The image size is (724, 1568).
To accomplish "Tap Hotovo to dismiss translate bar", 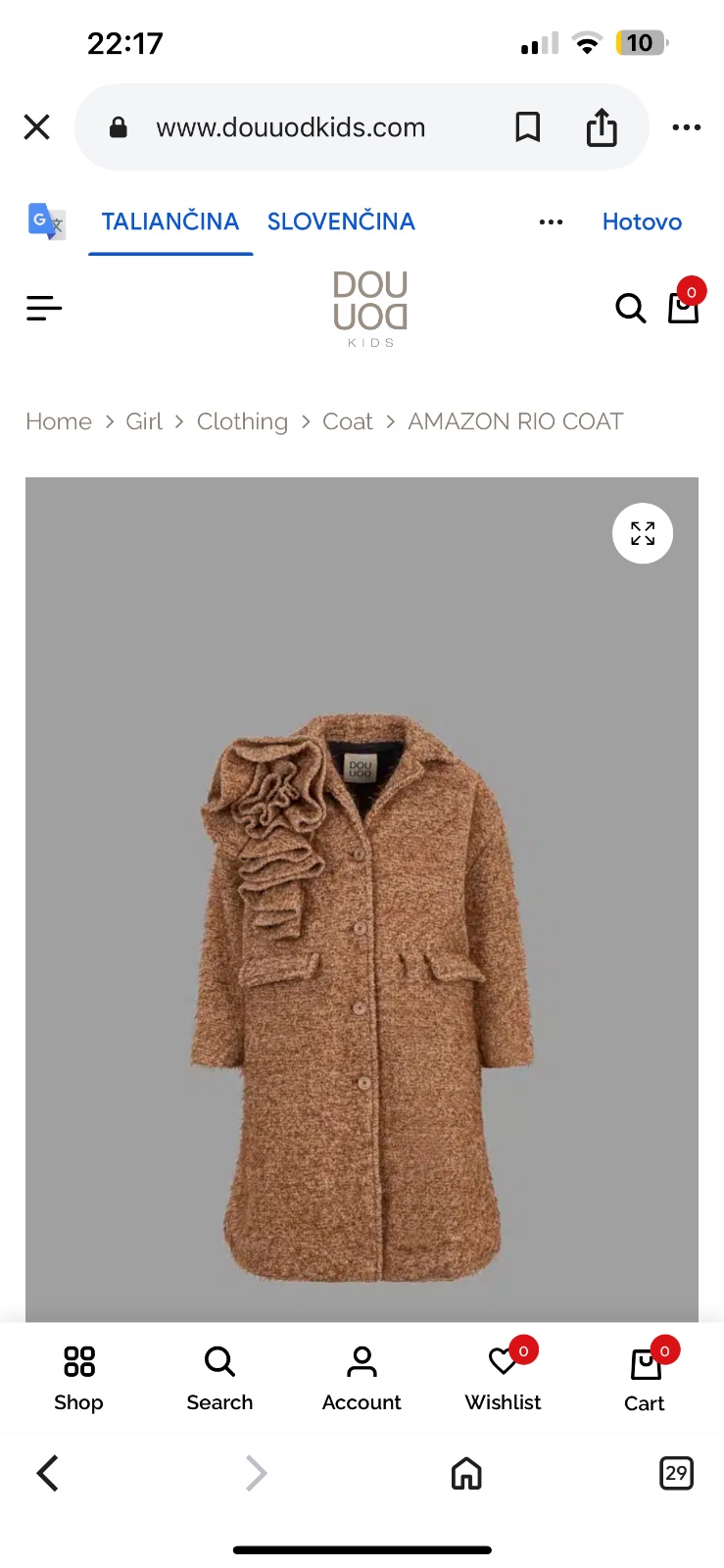I will tap(642, 221).
